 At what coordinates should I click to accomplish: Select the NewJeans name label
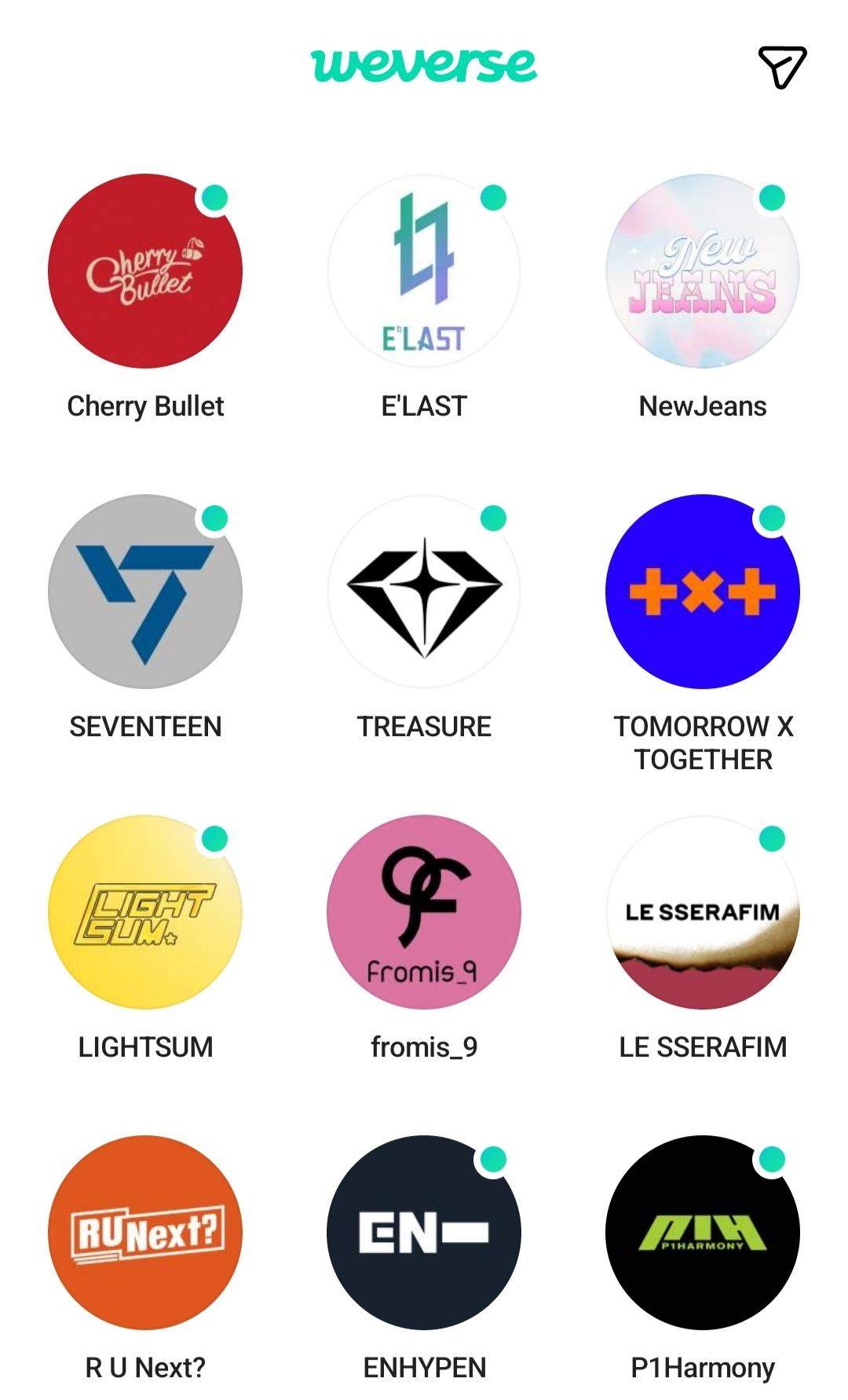(701, 407)
